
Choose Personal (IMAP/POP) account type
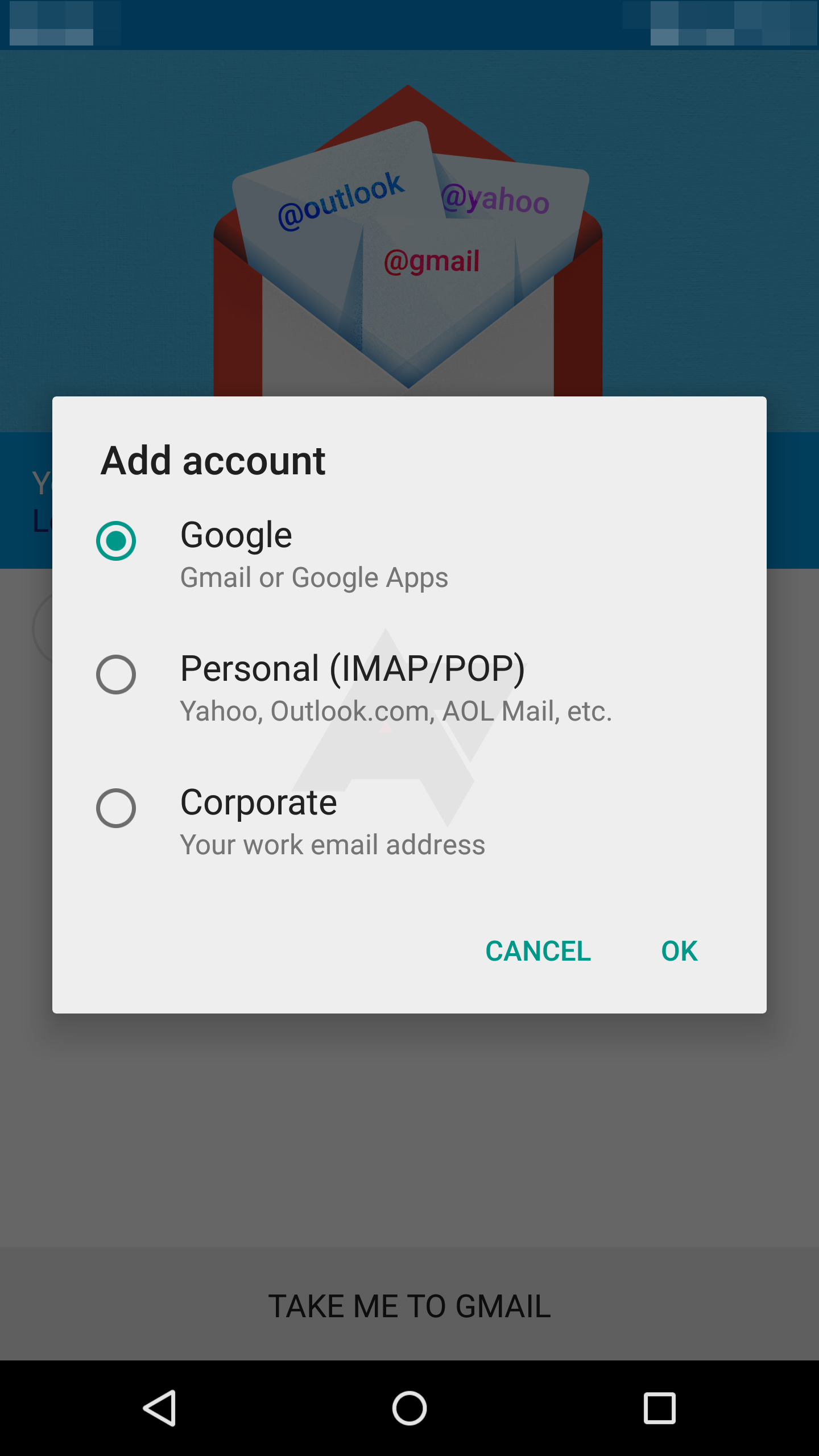pos(116,675)
